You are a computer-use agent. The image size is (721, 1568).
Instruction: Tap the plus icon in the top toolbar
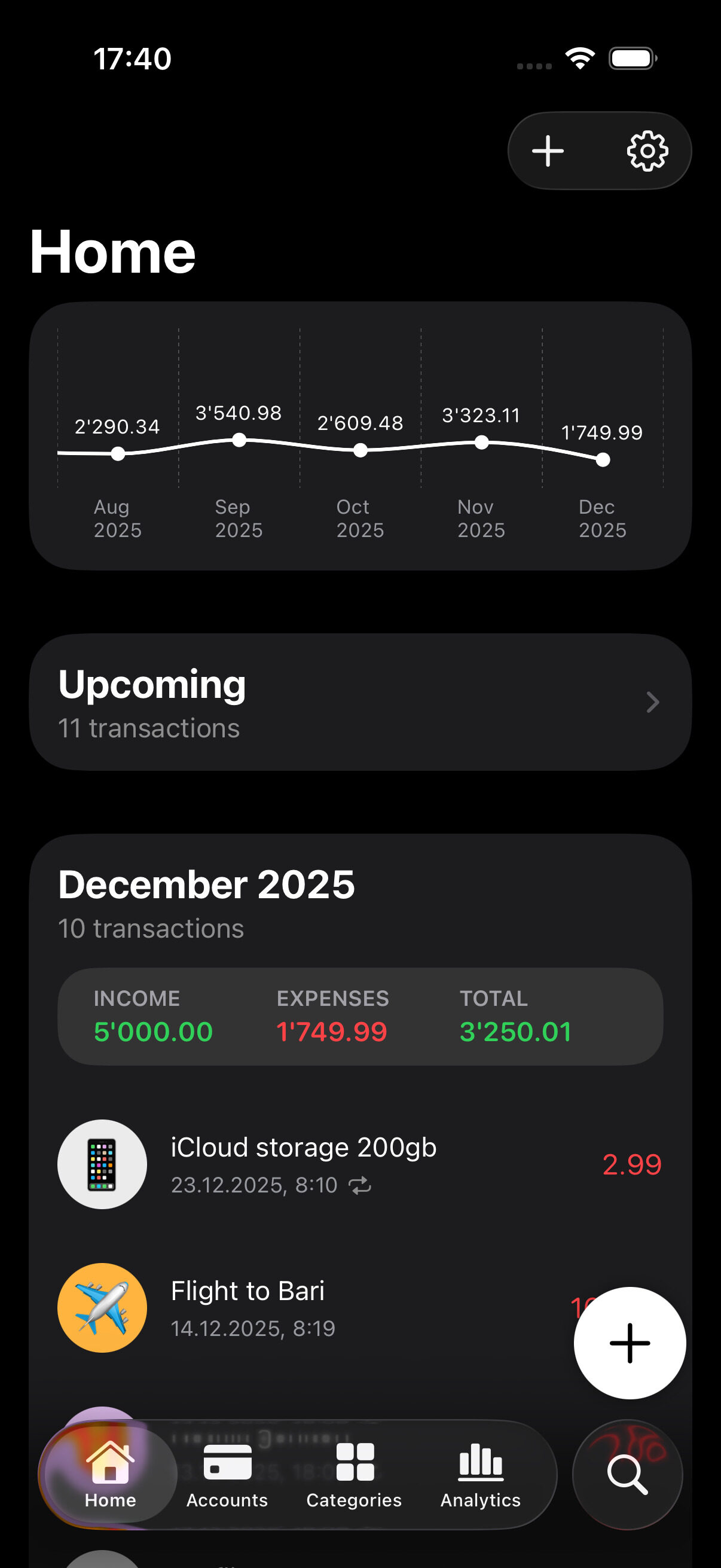pos(548,151)
